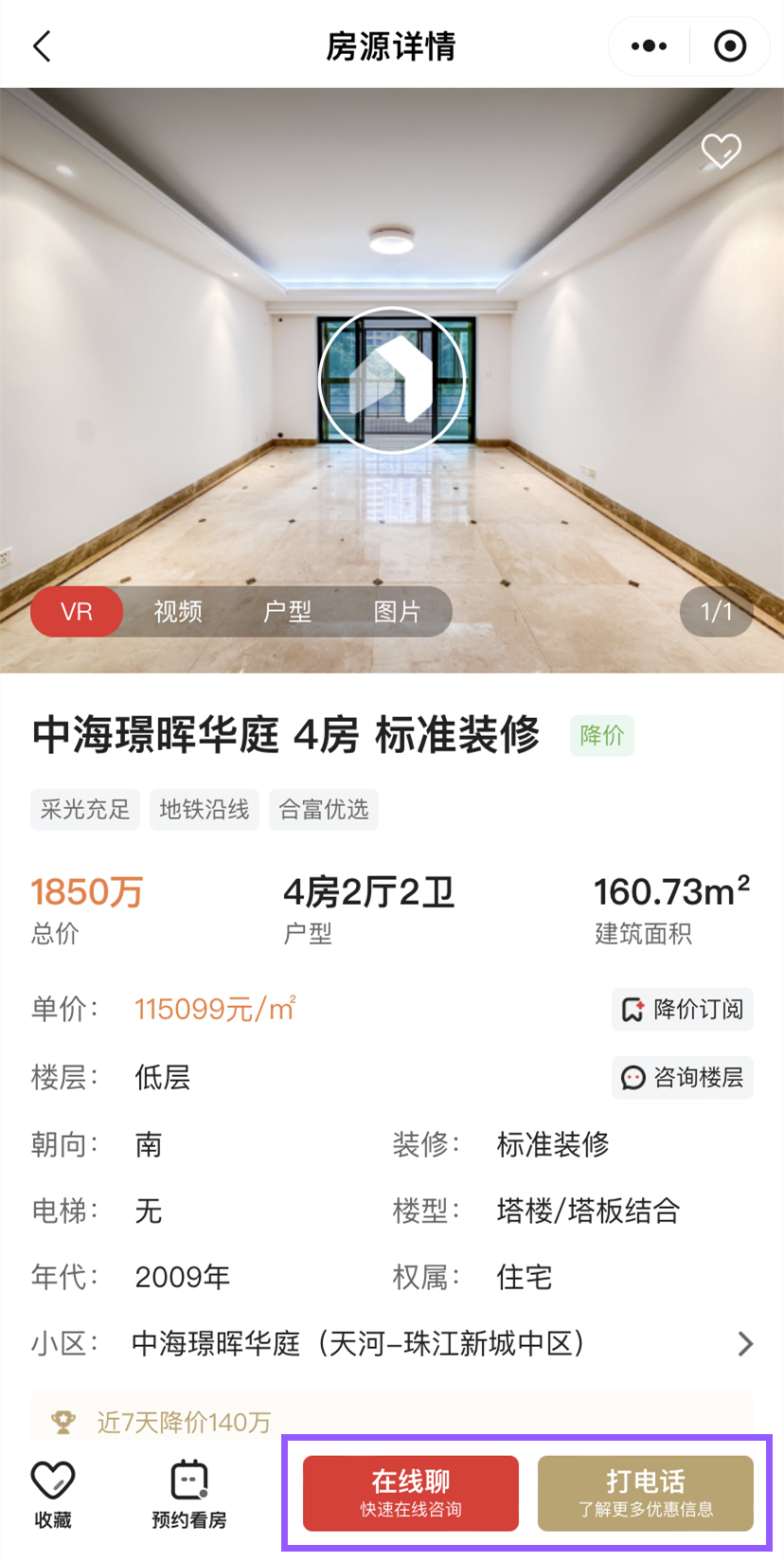The image size is (784, 1562).
Task: Select the 户型 floorplan tab
Action: pyautogui.click(x=287, y=612)
